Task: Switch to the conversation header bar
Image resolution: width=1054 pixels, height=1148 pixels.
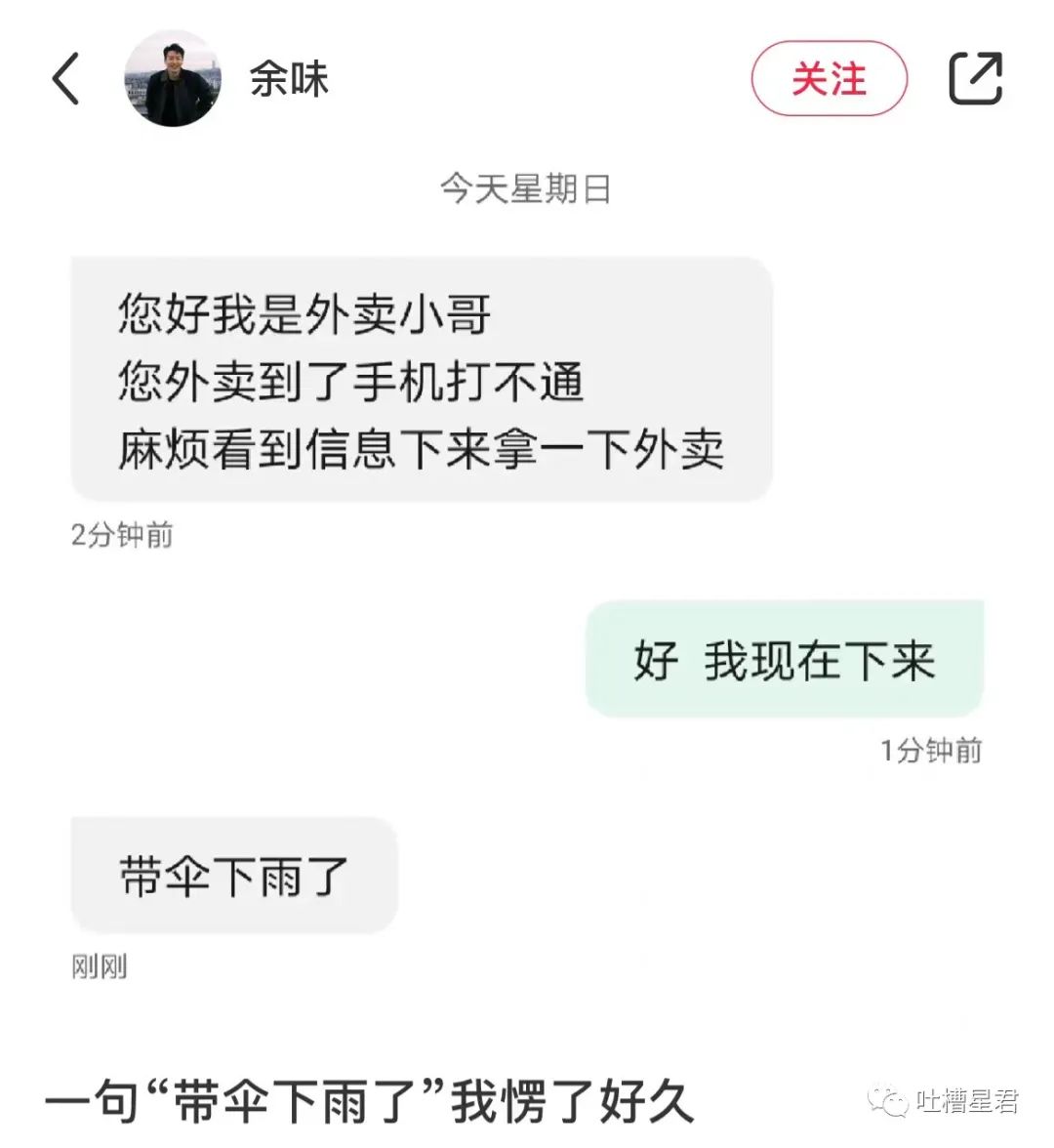Action: point(527,79)
